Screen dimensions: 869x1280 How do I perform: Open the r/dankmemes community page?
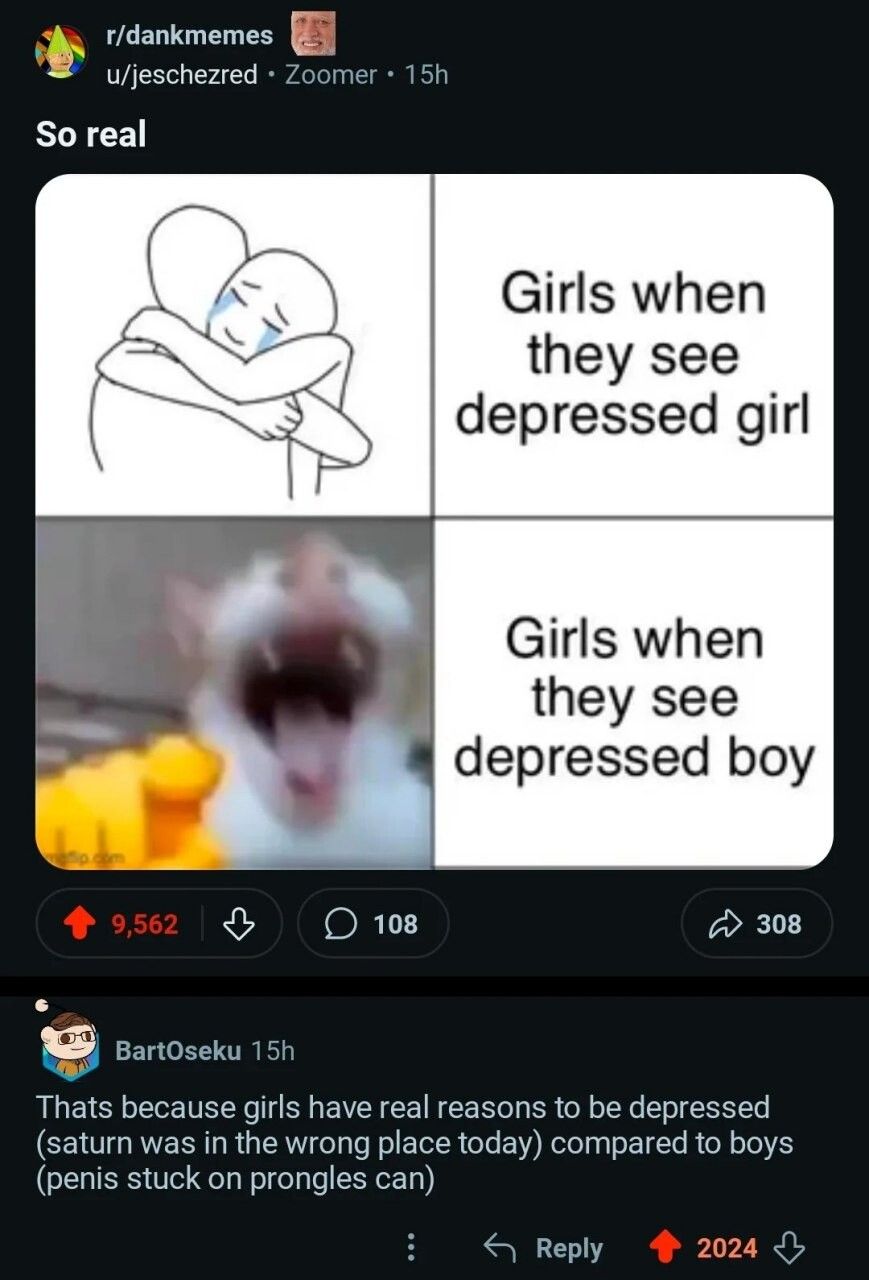pyautogui.click(x=188, y=36)
